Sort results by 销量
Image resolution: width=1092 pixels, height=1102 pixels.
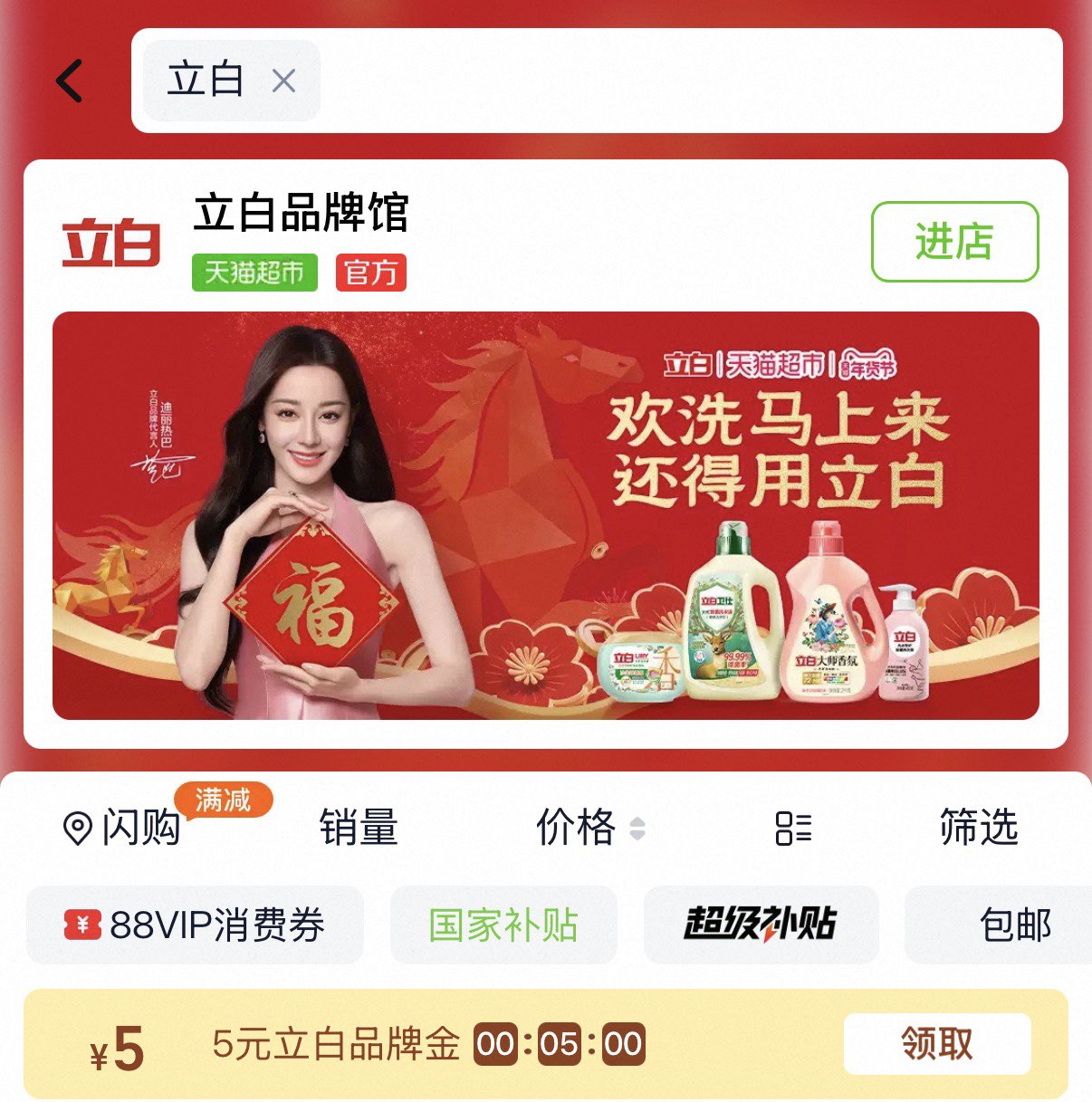(x=359, y=827)
